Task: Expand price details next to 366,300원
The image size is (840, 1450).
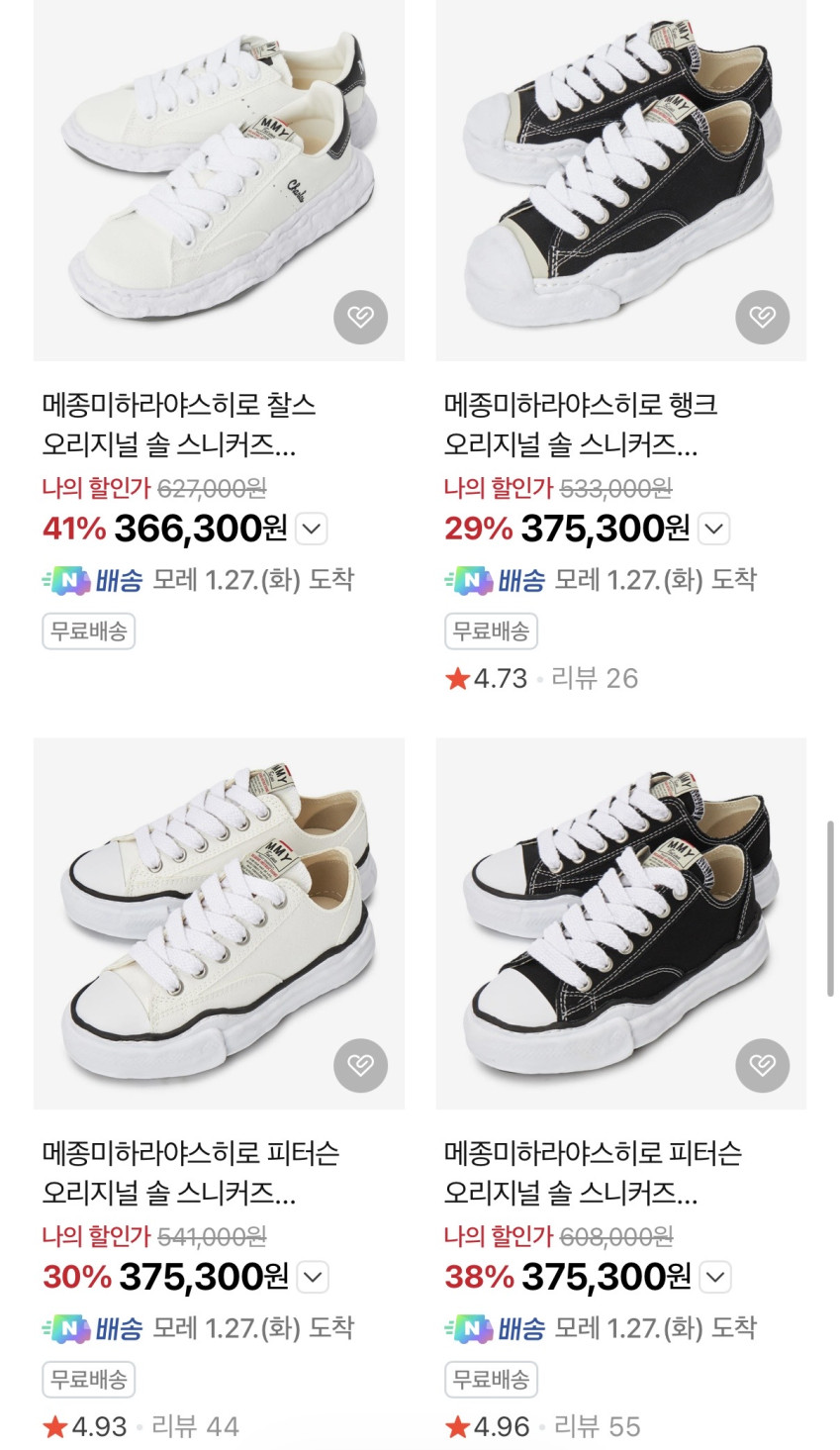Action: coord(312,530)
